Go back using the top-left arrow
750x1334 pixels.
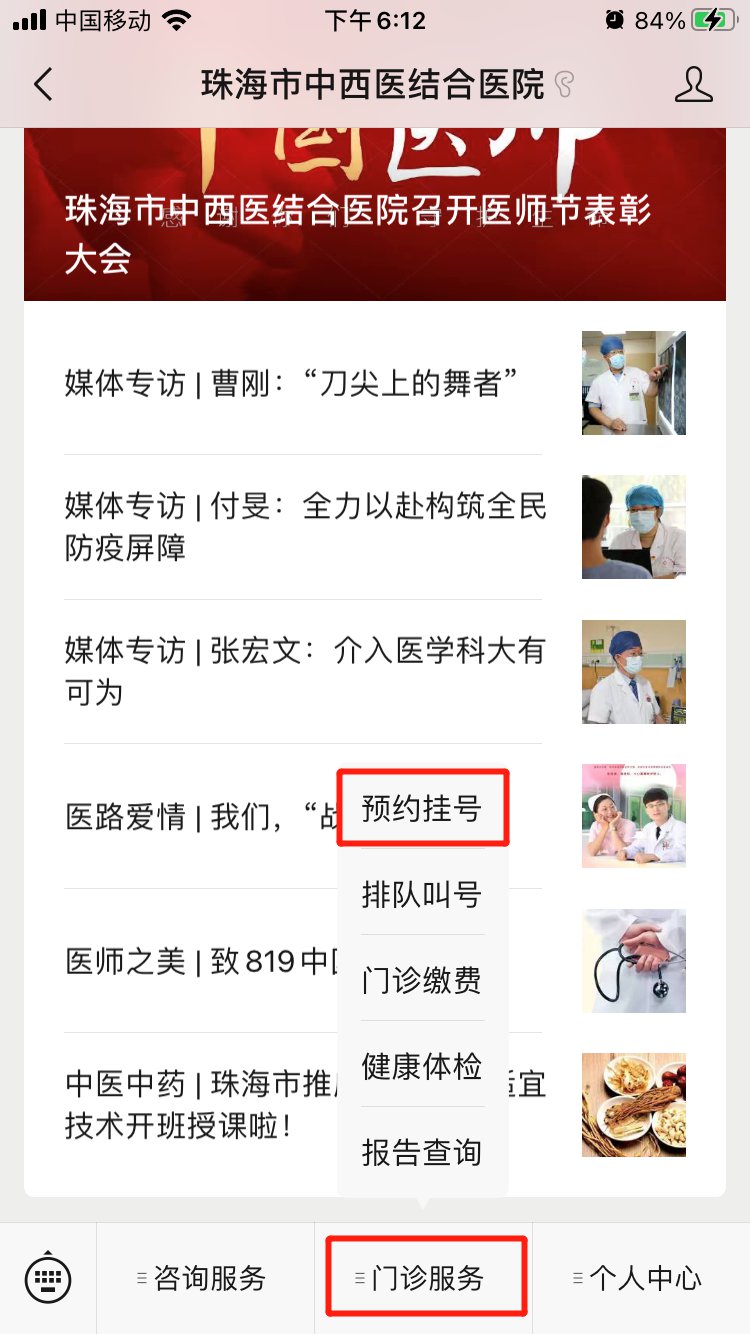coord(42,84)
